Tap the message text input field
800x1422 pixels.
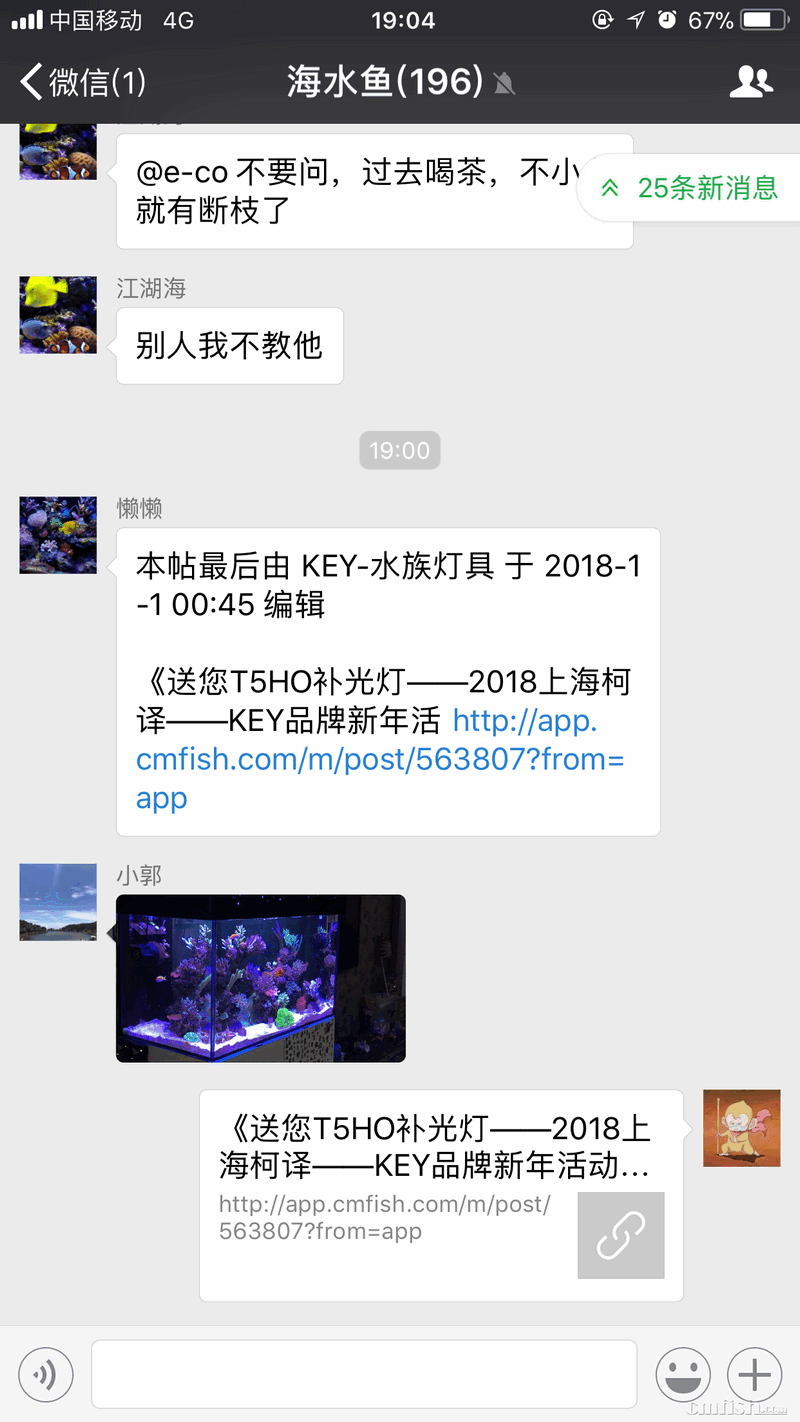(365, 1374)
